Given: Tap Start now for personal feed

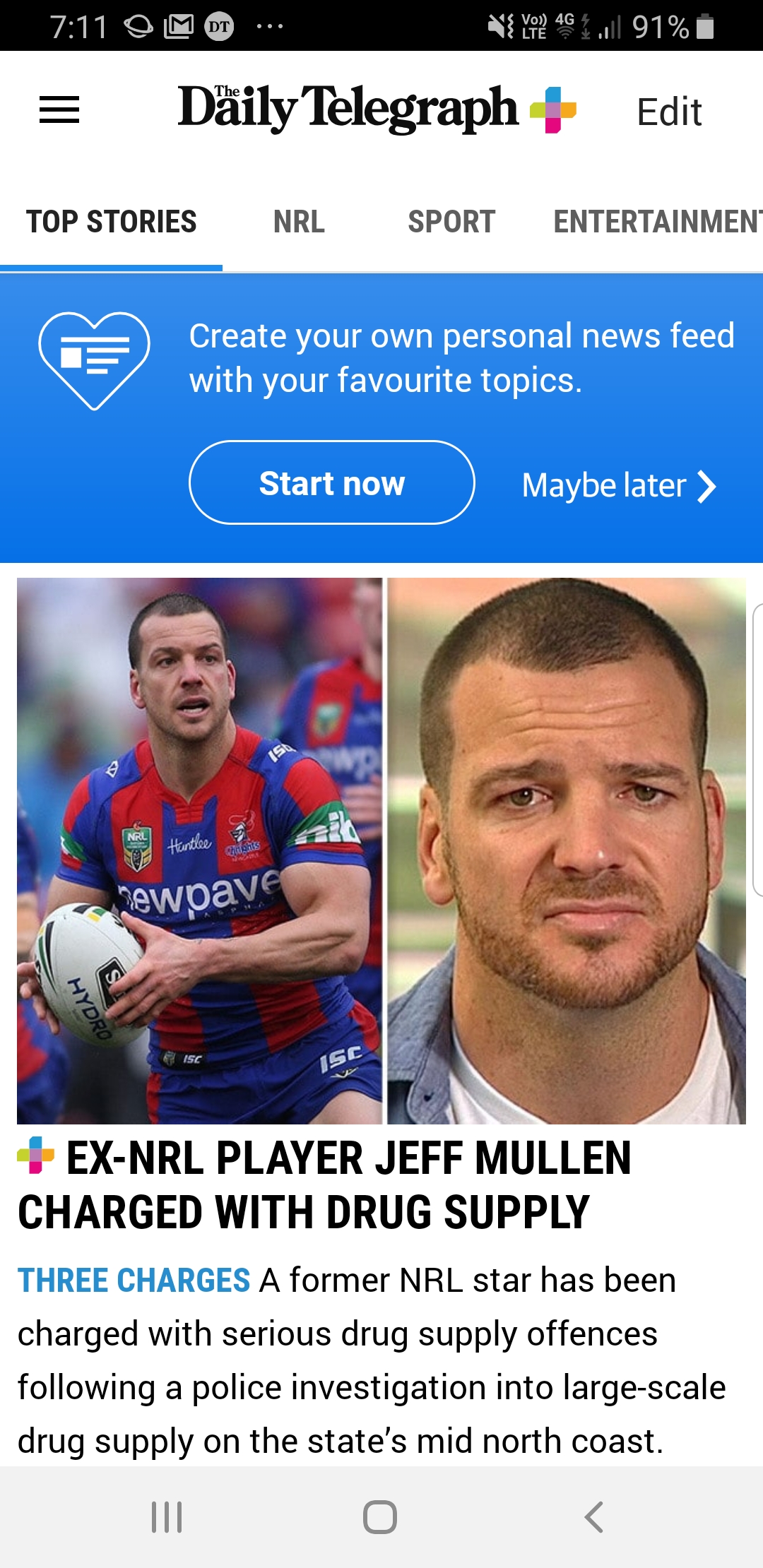Looking at the screenshot, I should point(331,483).
